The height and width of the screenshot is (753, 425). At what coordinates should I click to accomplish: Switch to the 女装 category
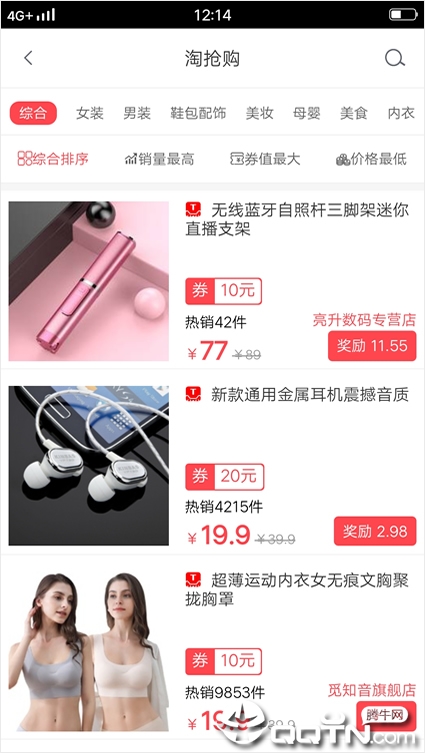point(90,113)
